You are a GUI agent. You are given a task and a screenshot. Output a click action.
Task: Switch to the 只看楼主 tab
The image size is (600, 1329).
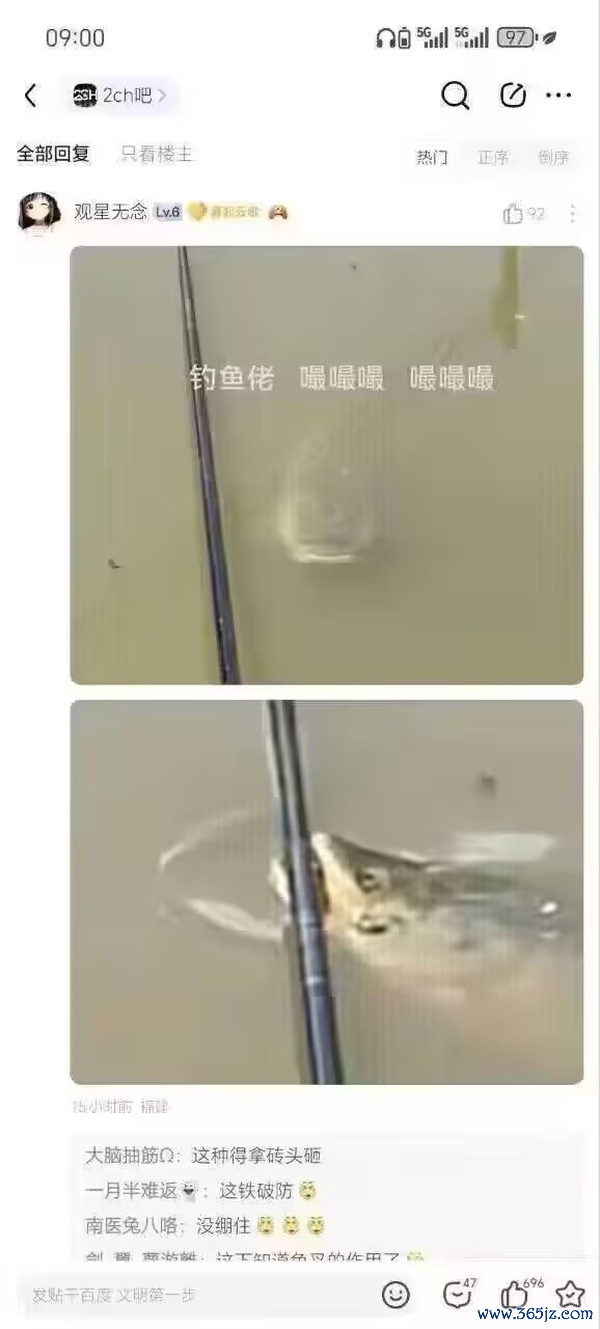(156, 154)
